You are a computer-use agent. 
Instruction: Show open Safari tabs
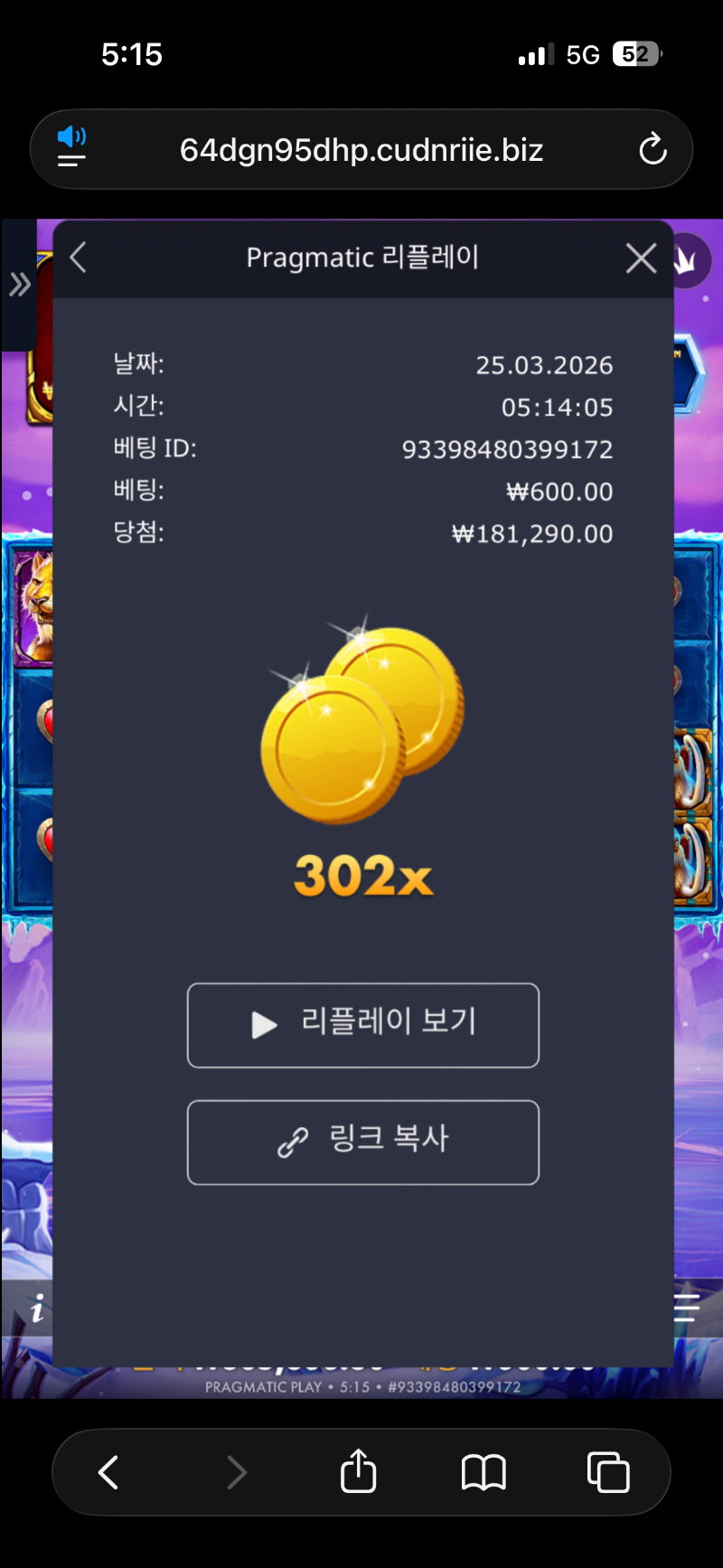(608, 1471)
